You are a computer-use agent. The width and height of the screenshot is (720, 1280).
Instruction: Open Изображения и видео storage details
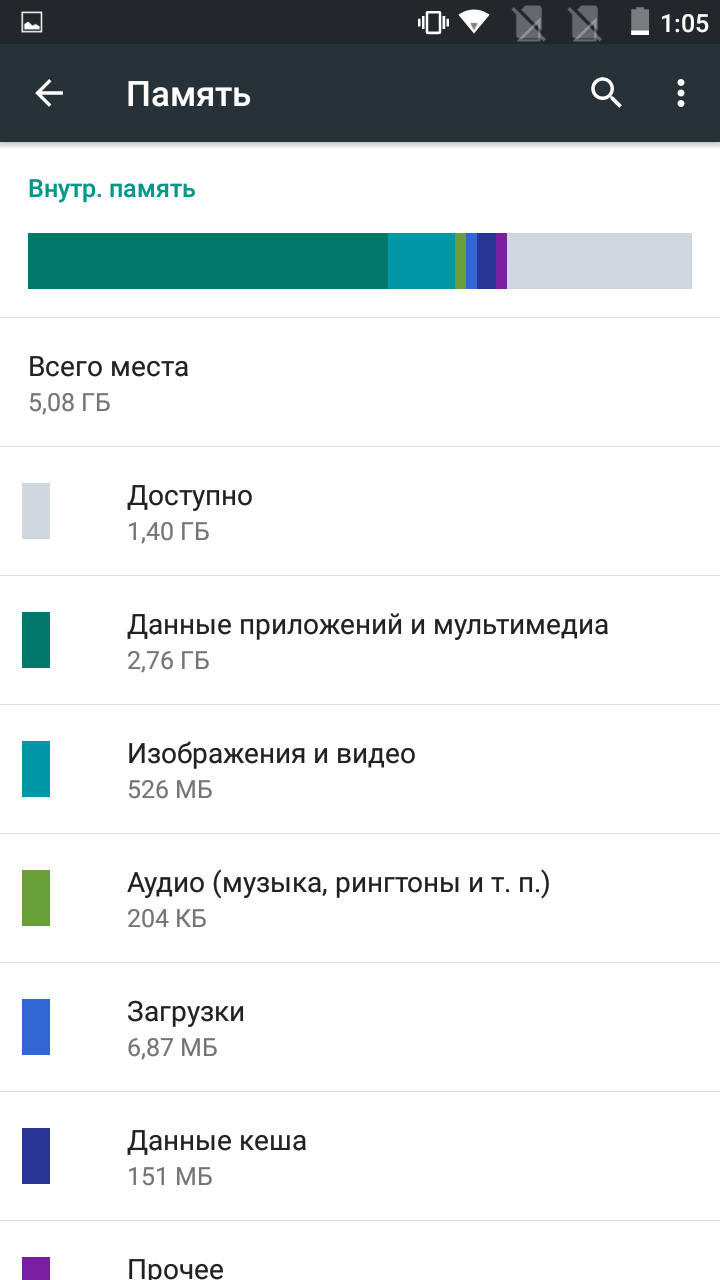[x=360, y=770]
